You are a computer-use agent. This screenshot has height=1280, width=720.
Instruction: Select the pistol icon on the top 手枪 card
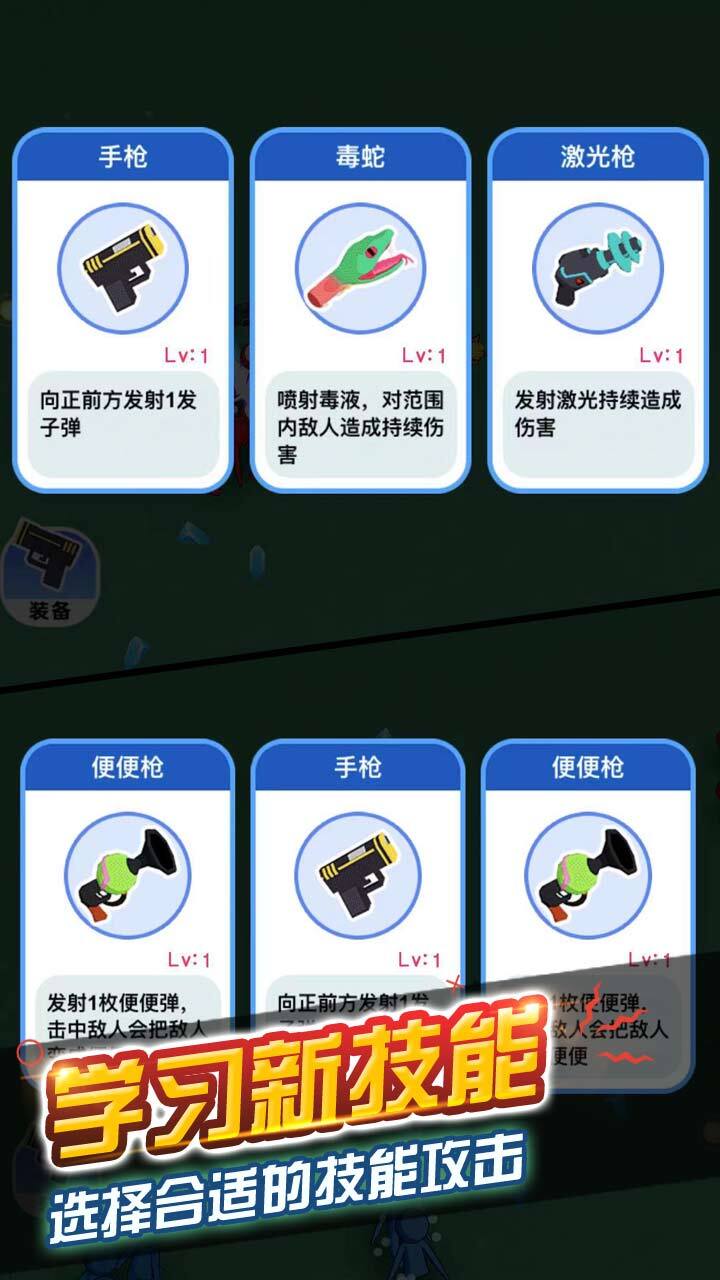point(124,270)
